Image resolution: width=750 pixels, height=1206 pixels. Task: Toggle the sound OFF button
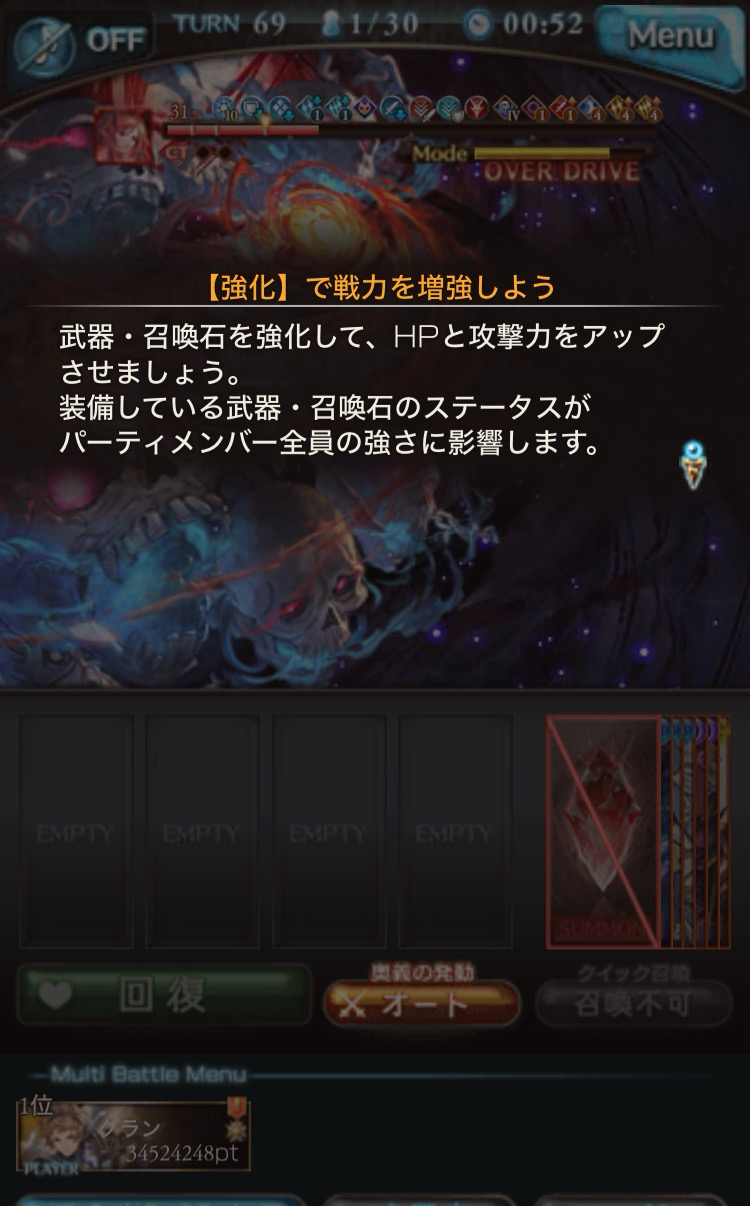[x=83, y=42]
